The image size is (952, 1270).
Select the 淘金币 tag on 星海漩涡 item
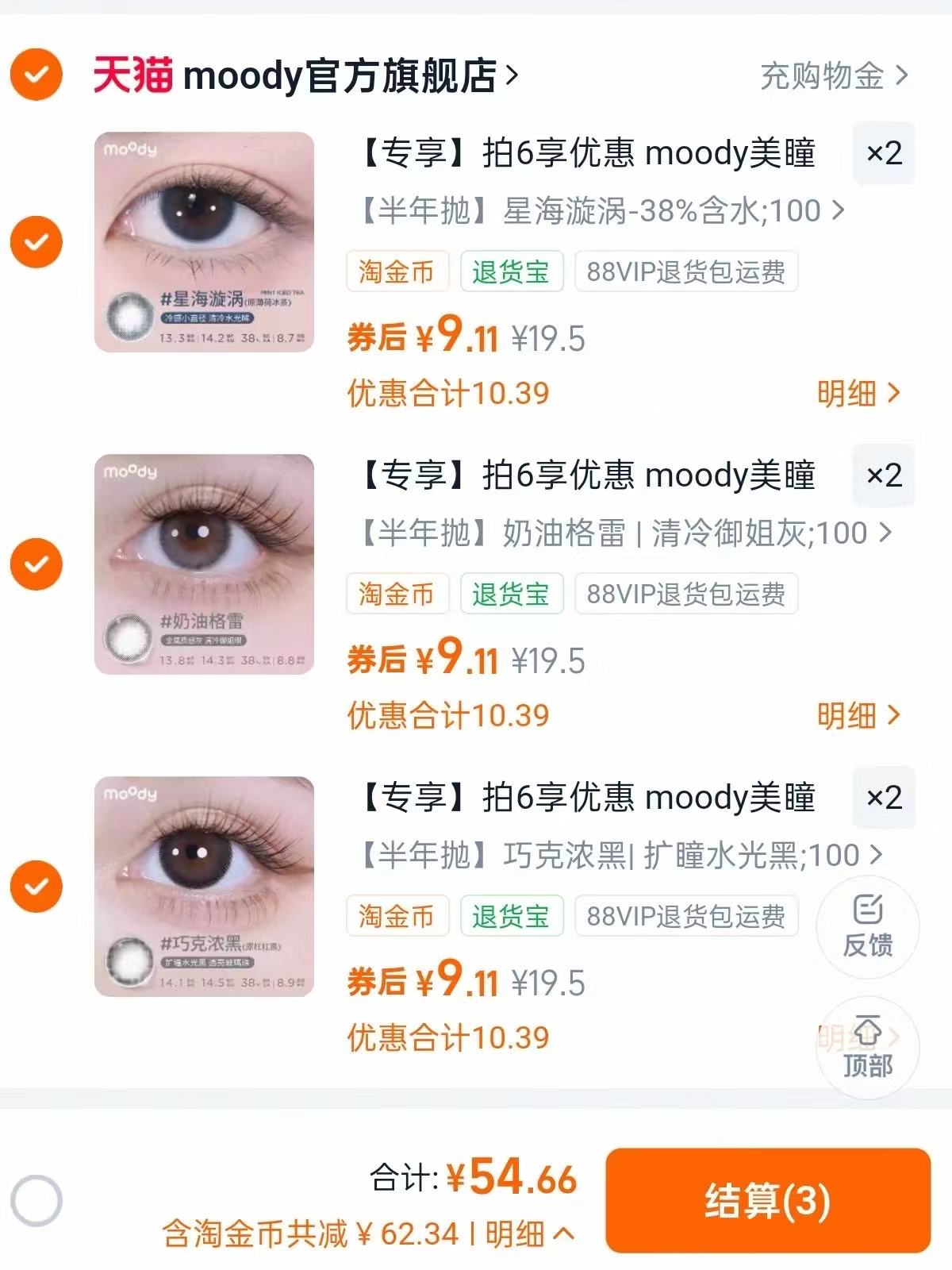pyautogui.click(x=397, y=272)
